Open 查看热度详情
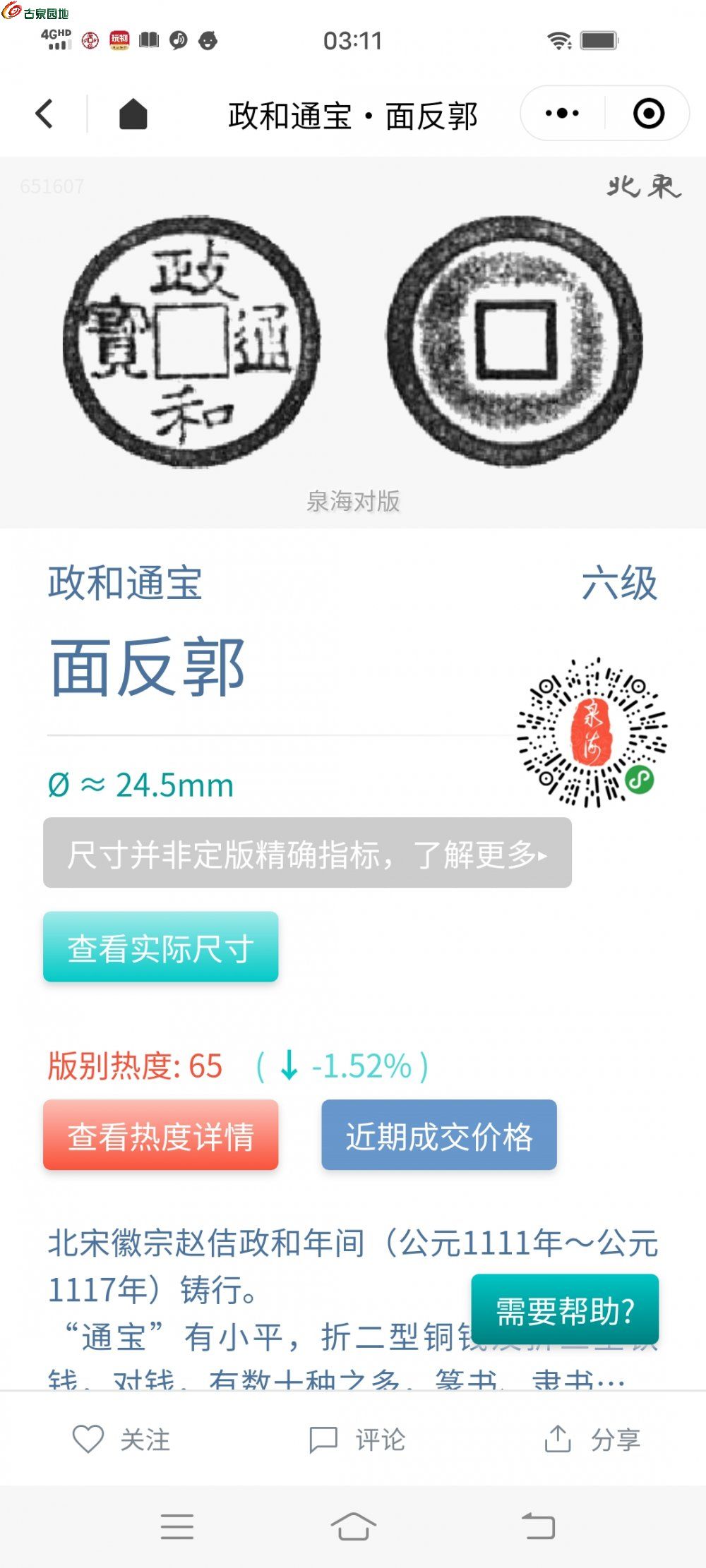Viewport: 706px width, 1568px height. click(x=161, y=1135)
